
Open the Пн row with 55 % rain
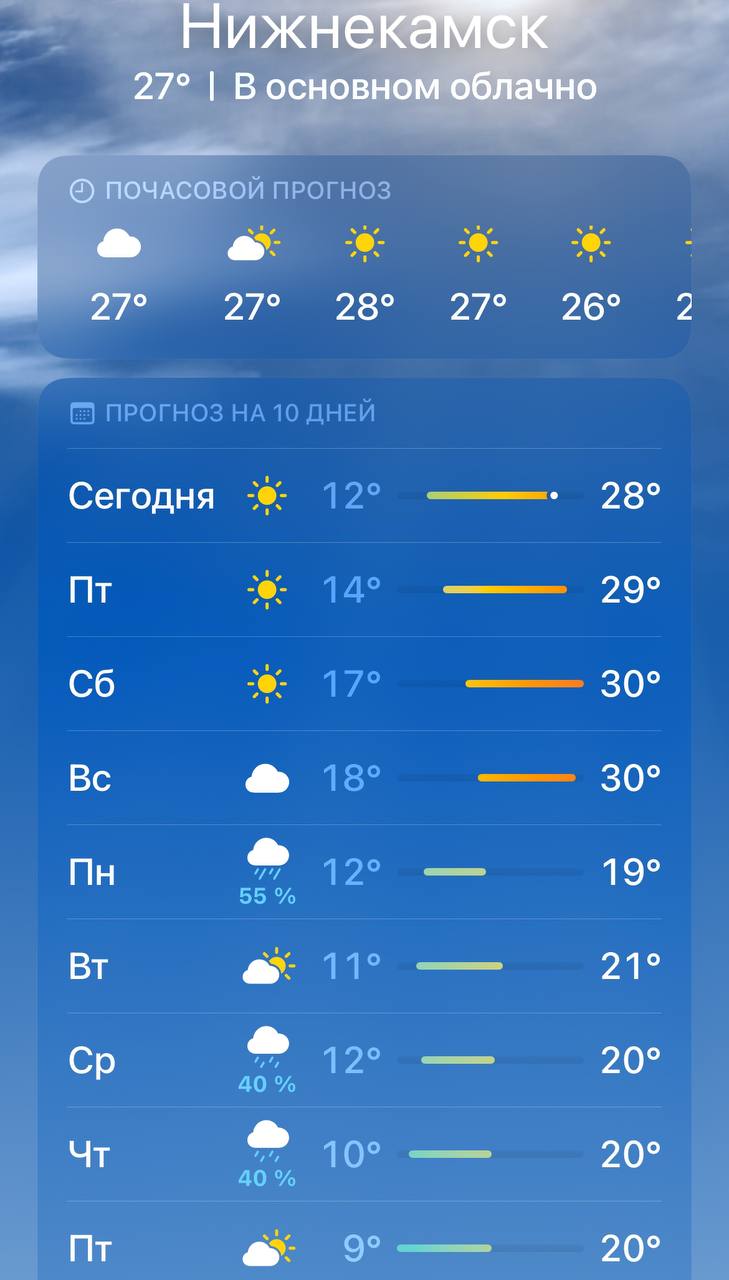[364, 872]
